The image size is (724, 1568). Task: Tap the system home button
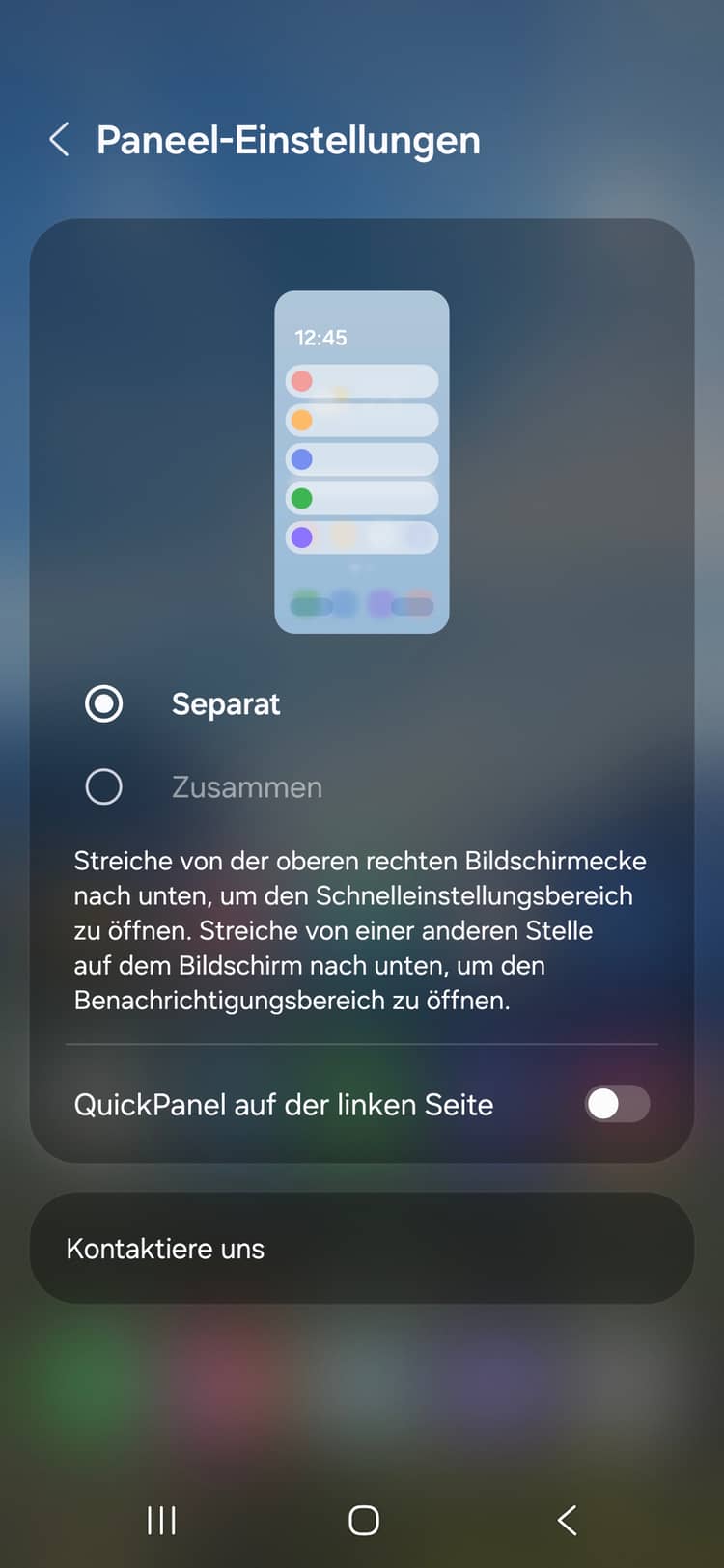click(x=363, y=1521)
